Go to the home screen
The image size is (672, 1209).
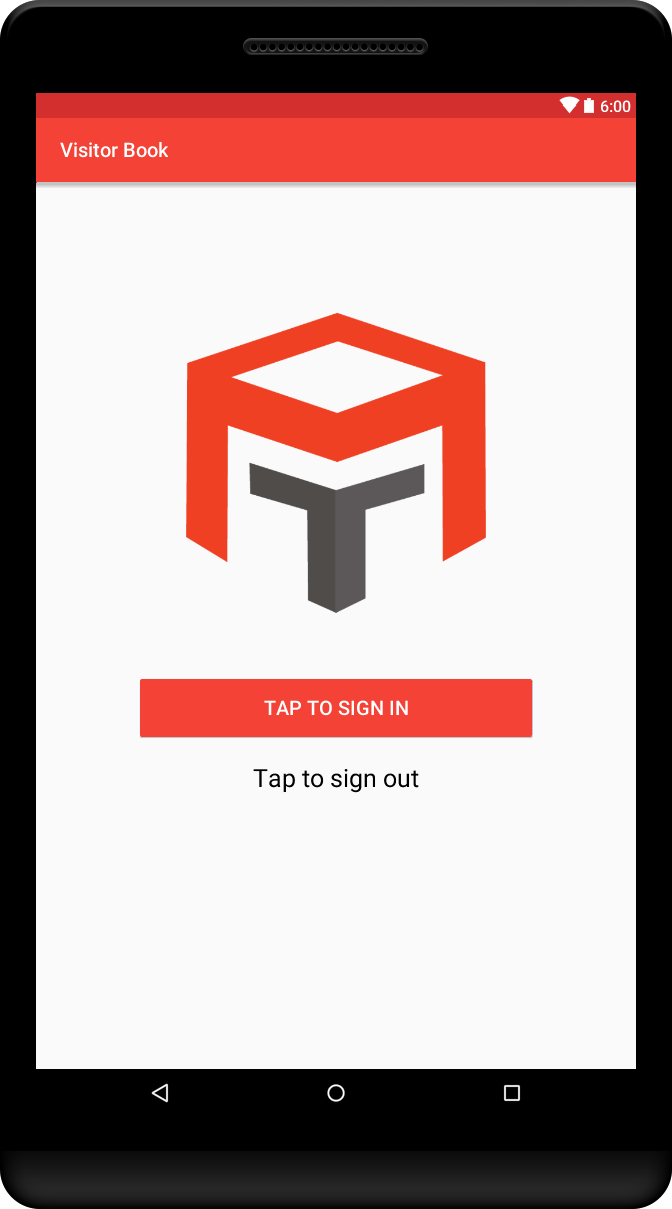point(336,1093)
